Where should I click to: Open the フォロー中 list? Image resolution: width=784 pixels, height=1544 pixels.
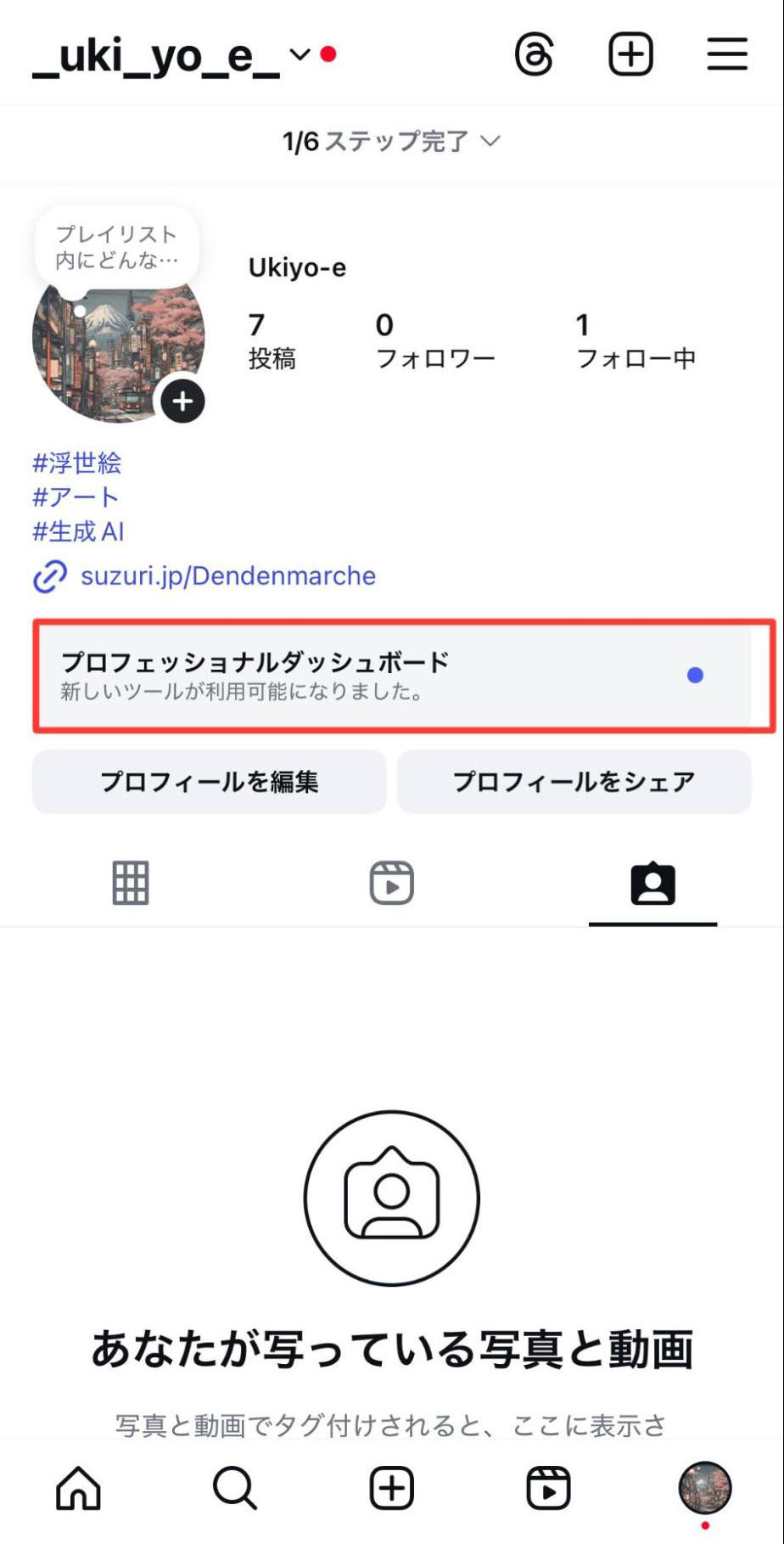click(636, 340)
